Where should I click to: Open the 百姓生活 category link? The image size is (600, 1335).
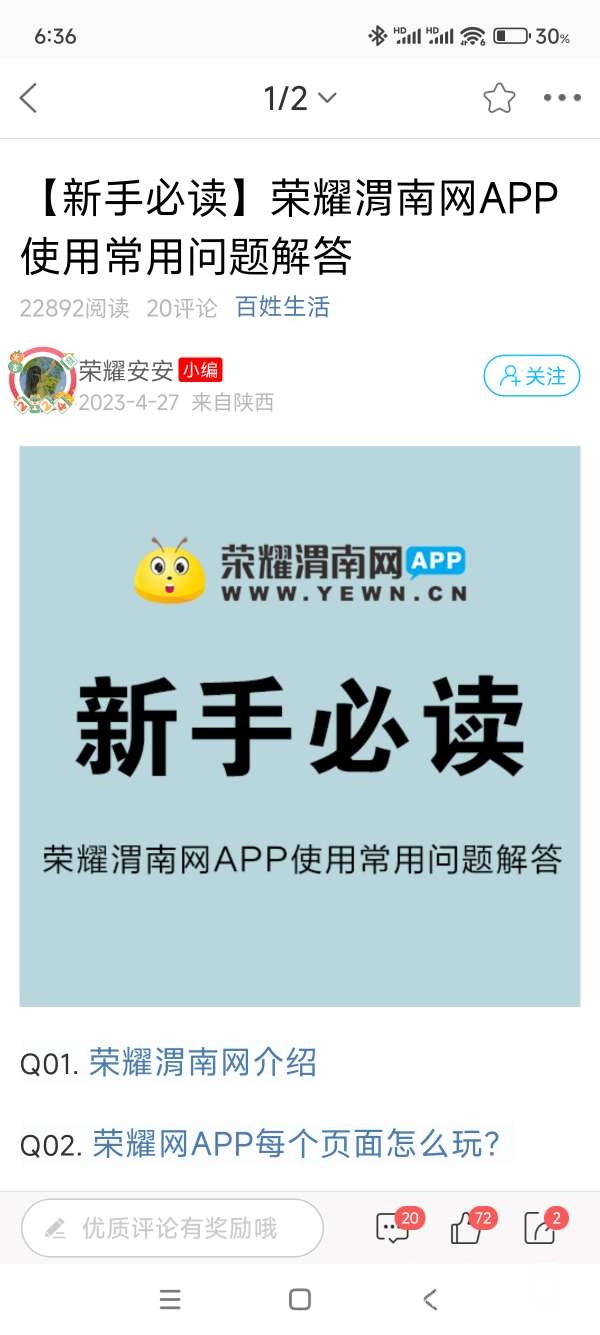(282, 307)
